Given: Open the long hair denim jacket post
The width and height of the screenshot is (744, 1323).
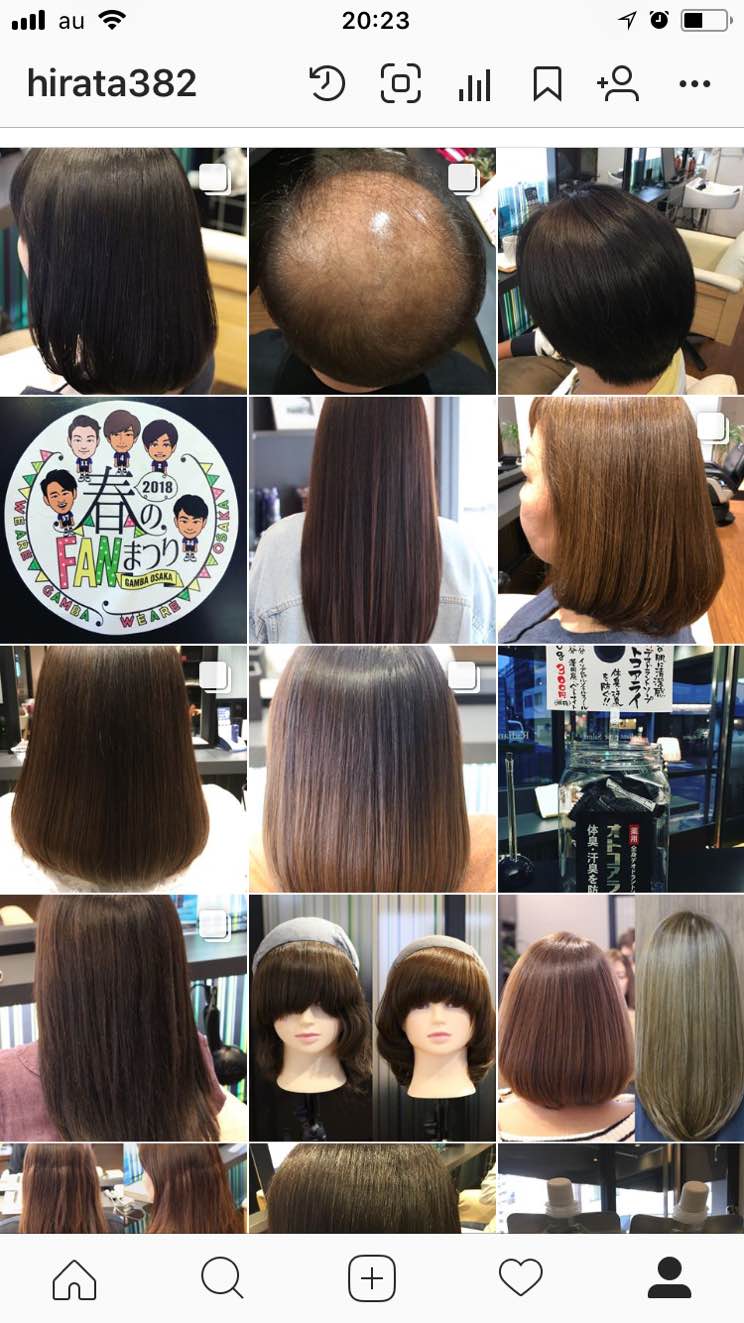Looking at the screenshot, I should click(372, 520).
